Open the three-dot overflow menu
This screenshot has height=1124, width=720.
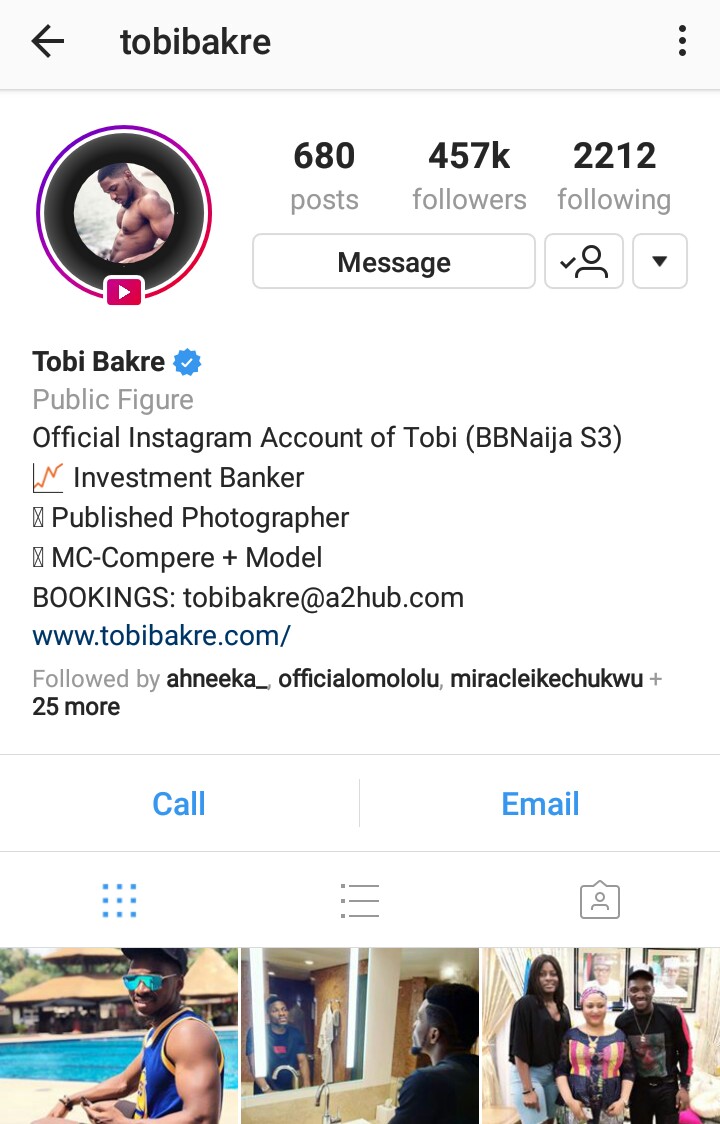tap(682, 42)
